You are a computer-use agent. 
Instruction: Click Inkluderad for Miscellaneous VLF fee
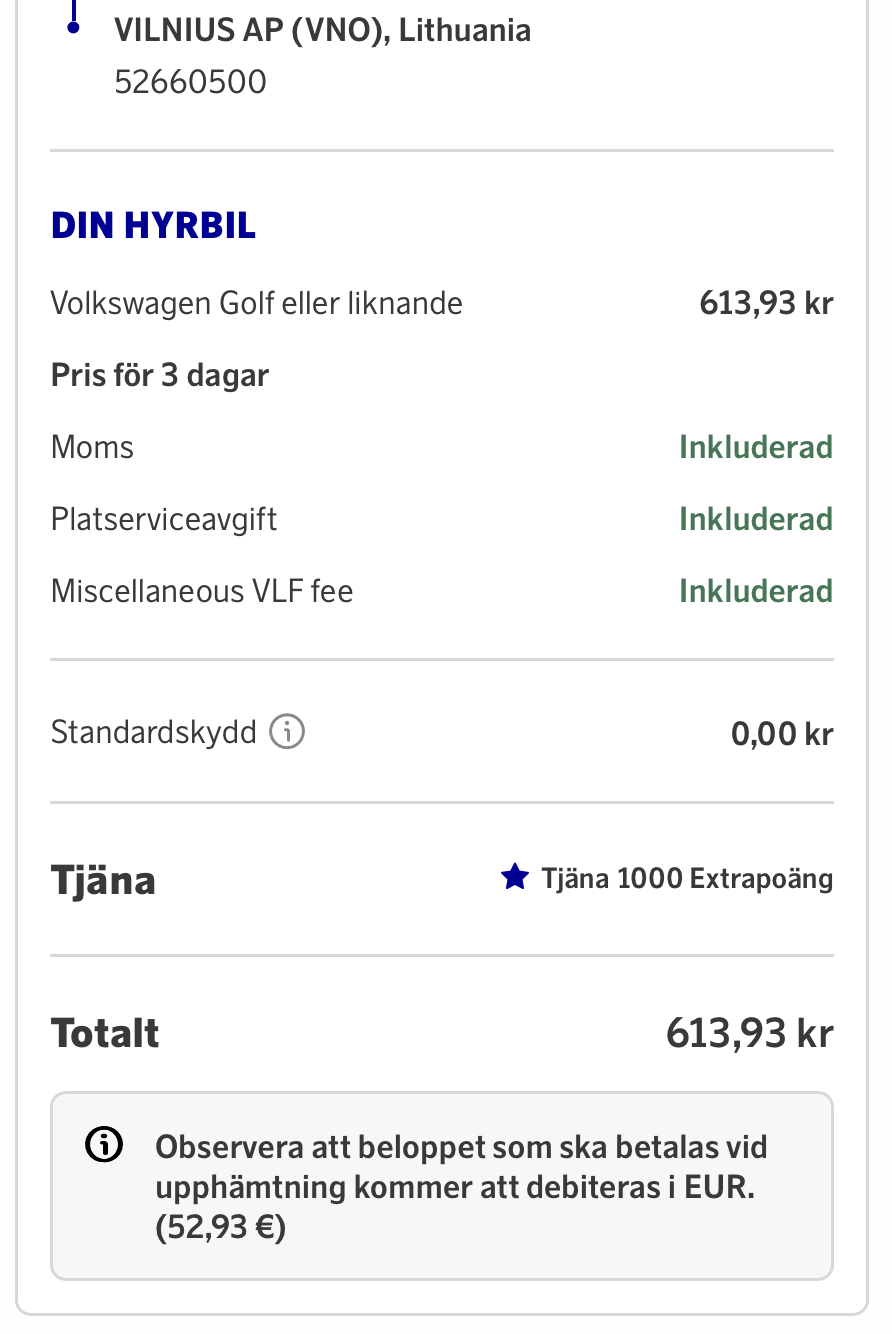tap(756, 590)
